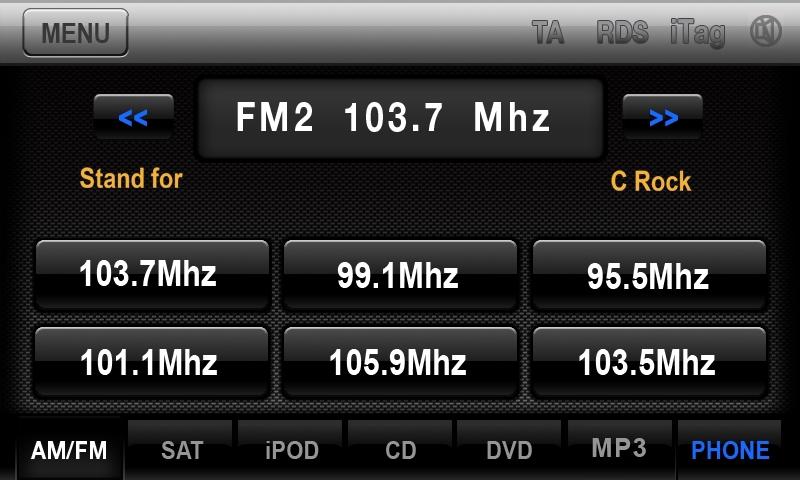Open the PHONE tab

tap(731, 450)
